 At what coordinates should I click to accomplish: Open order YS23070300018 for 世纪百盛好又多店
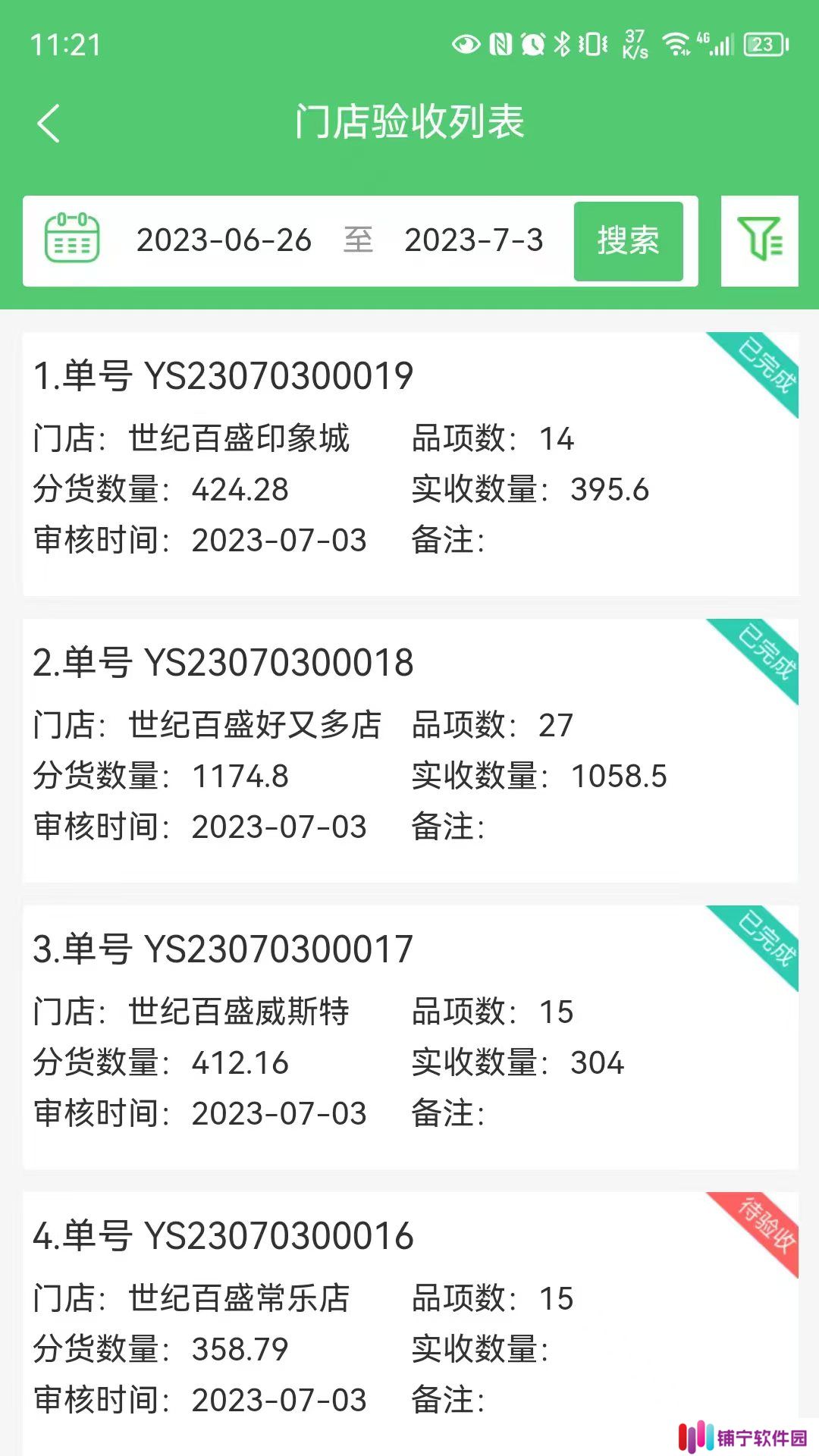(410, 751)
